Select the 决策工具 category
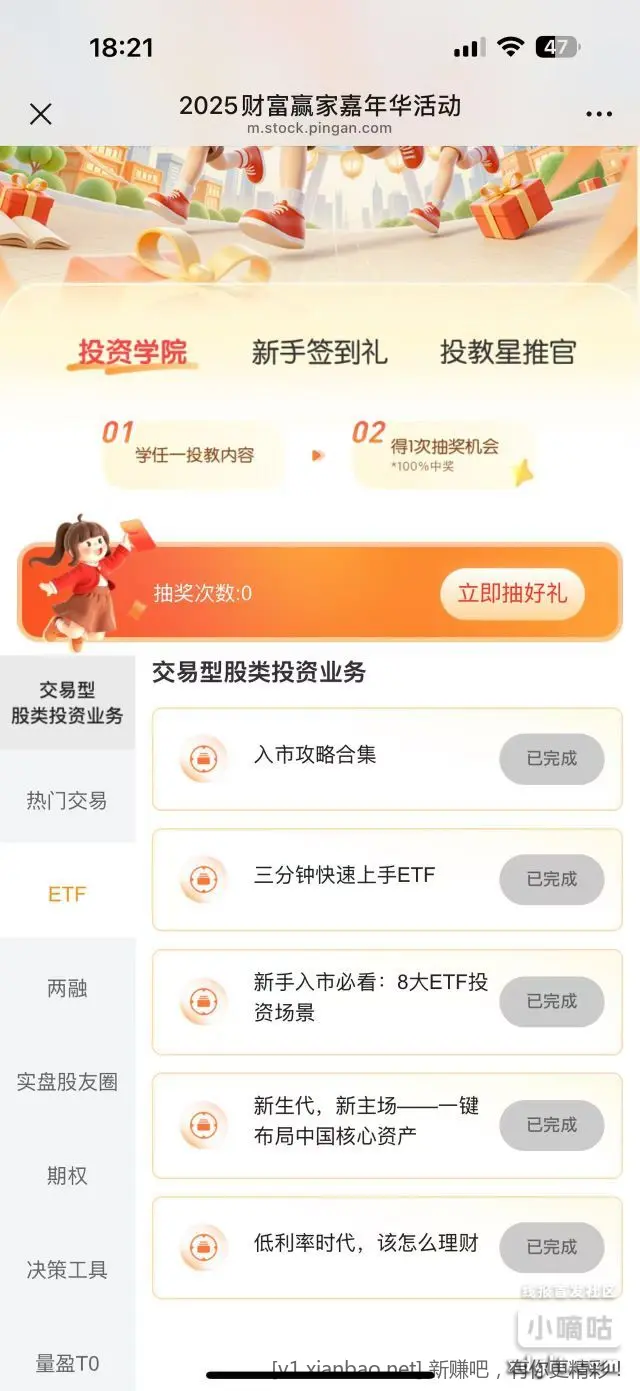 coord(67,1270)
